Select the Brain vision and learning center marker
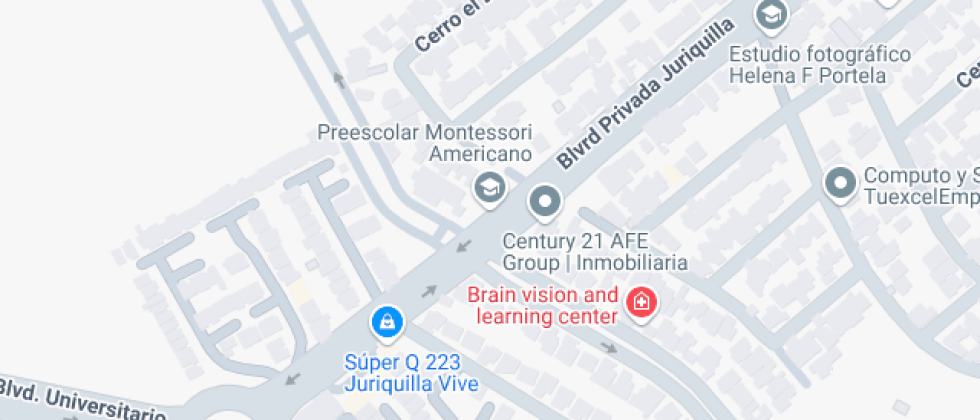The height and width of the screenshot is (420, 980). point(640,301)
